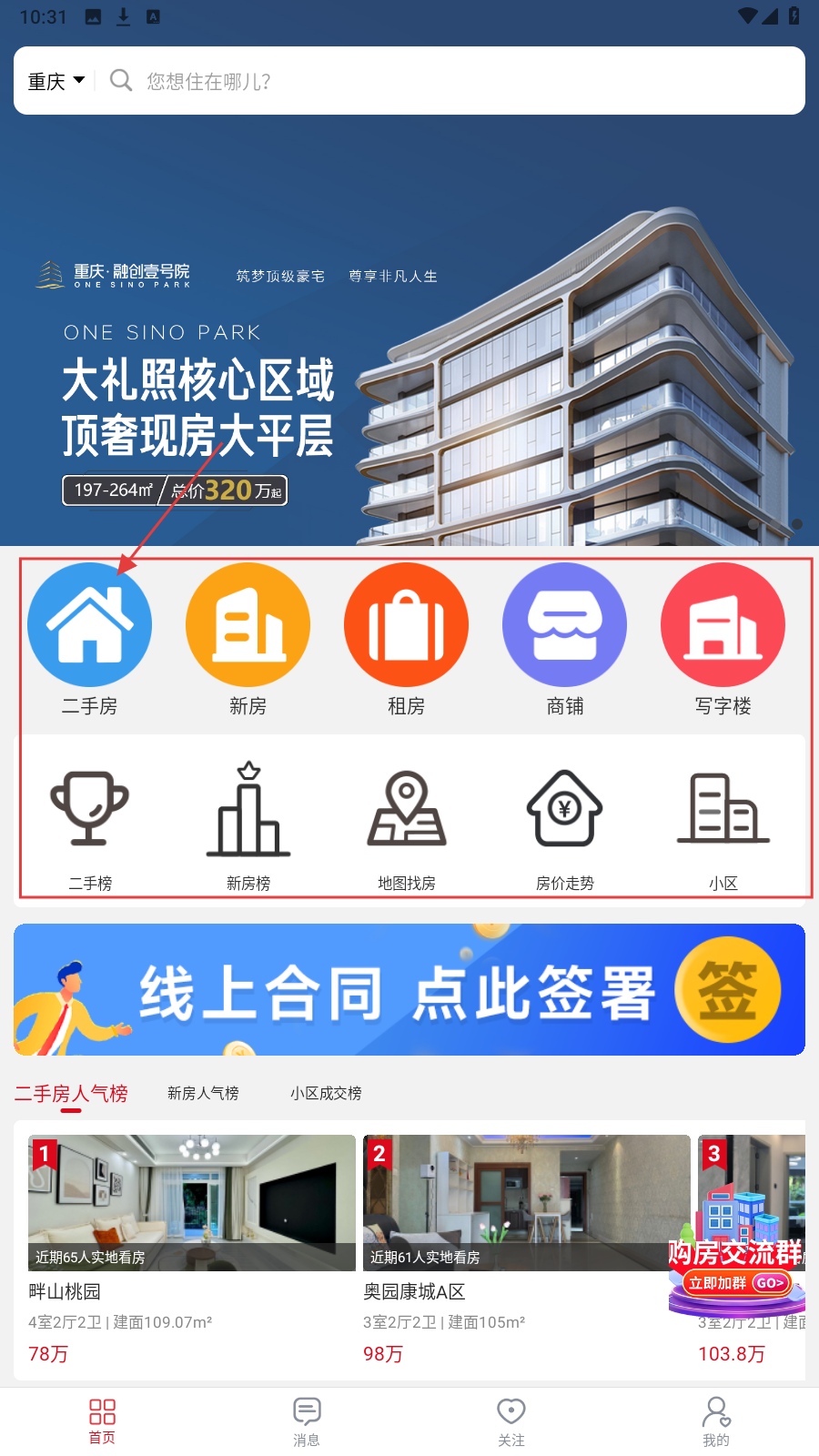Viewport: 819px width, 1456px height.
Task: Switch to the 消息 tab
Action: pos(307,1421)
